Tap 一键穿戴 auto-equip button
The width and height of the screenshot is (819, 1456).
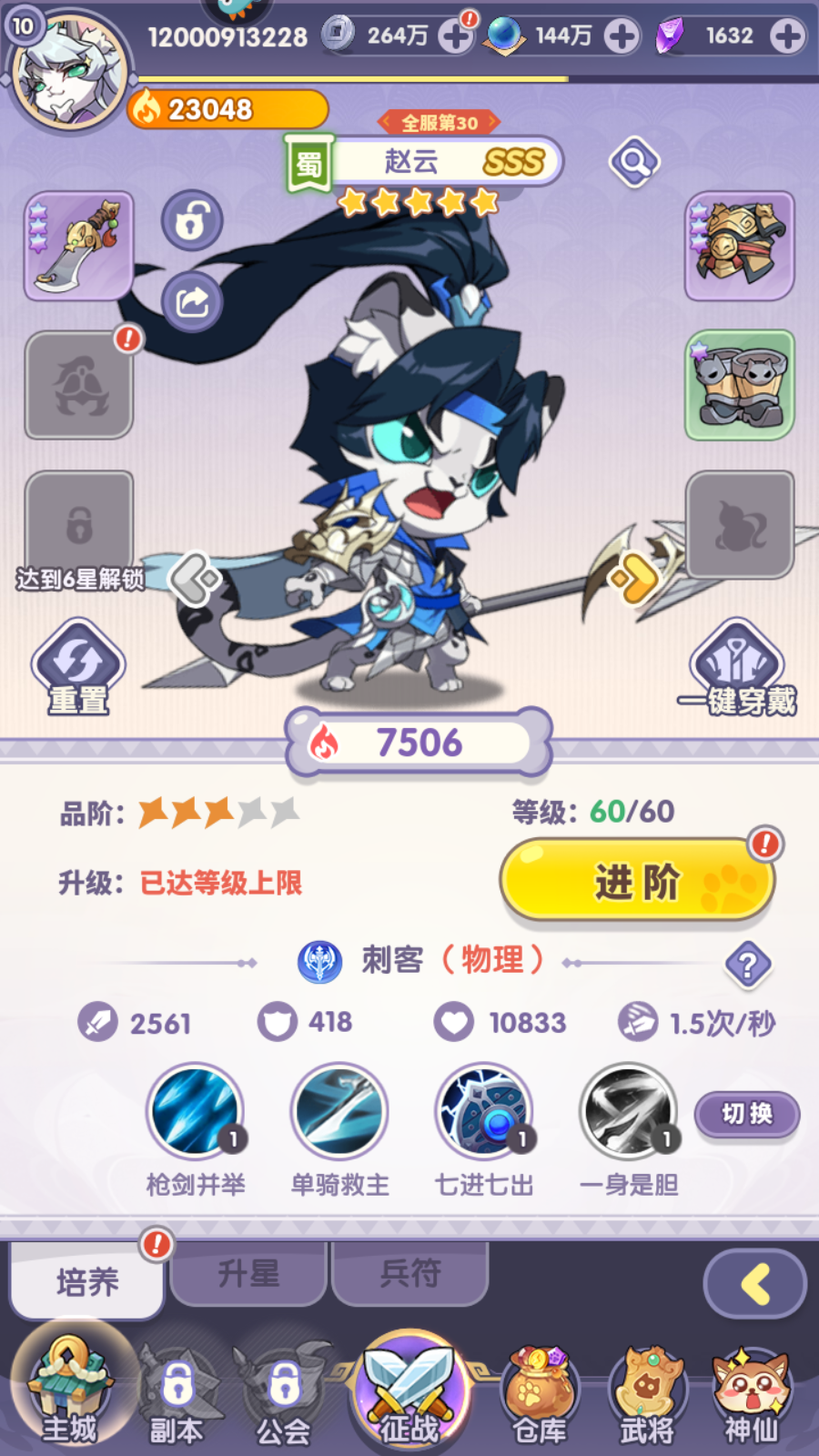click(x=737, y=668)
